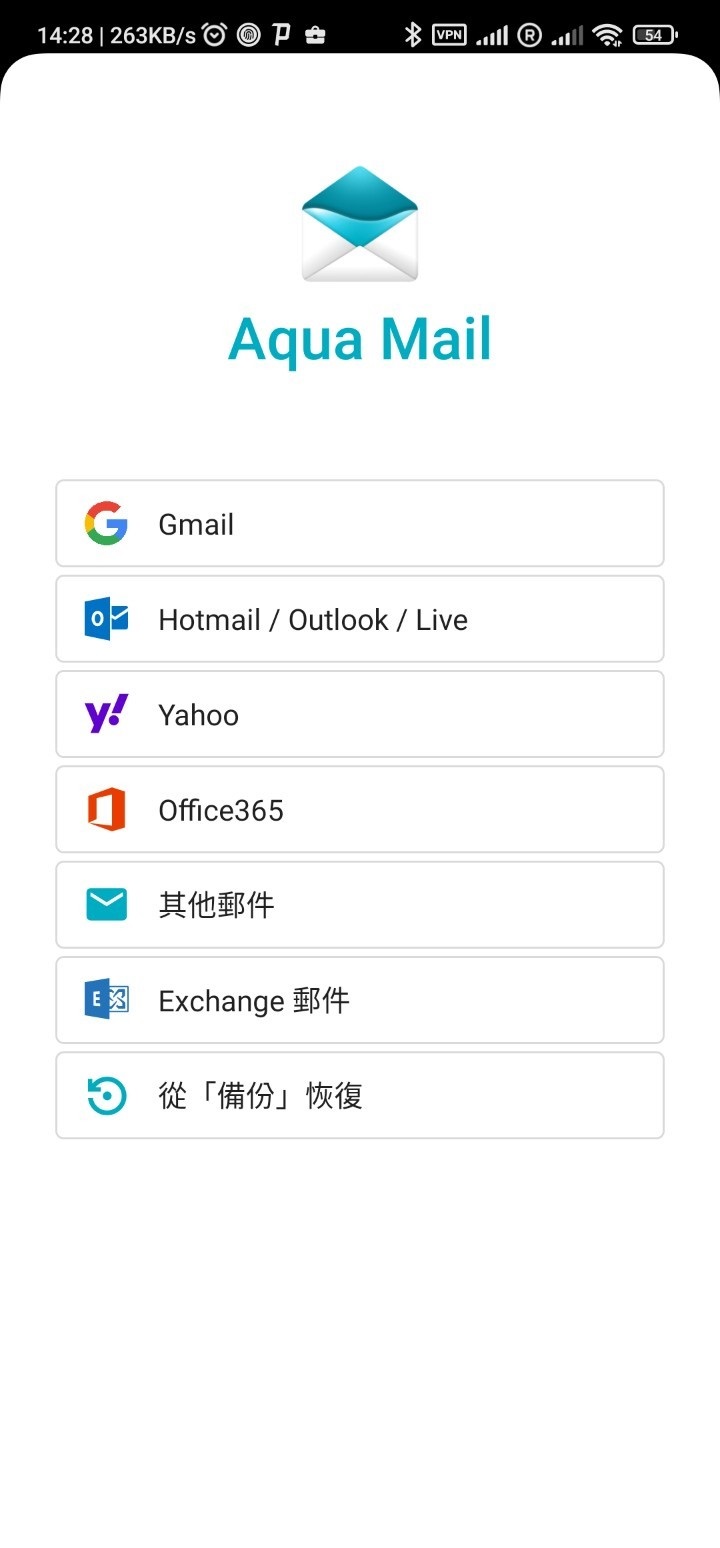Tap the 其他郵件 option
720x1548 pixels.
point(359,905)
